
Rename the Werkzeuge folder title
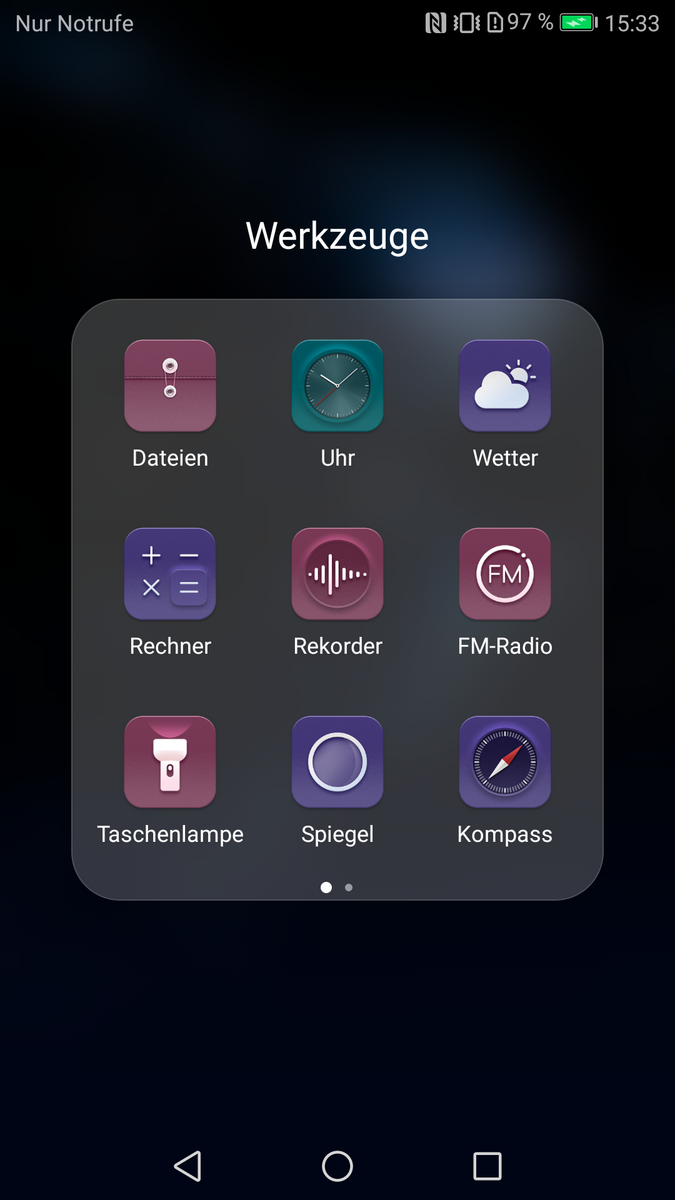tap(337, 236)
